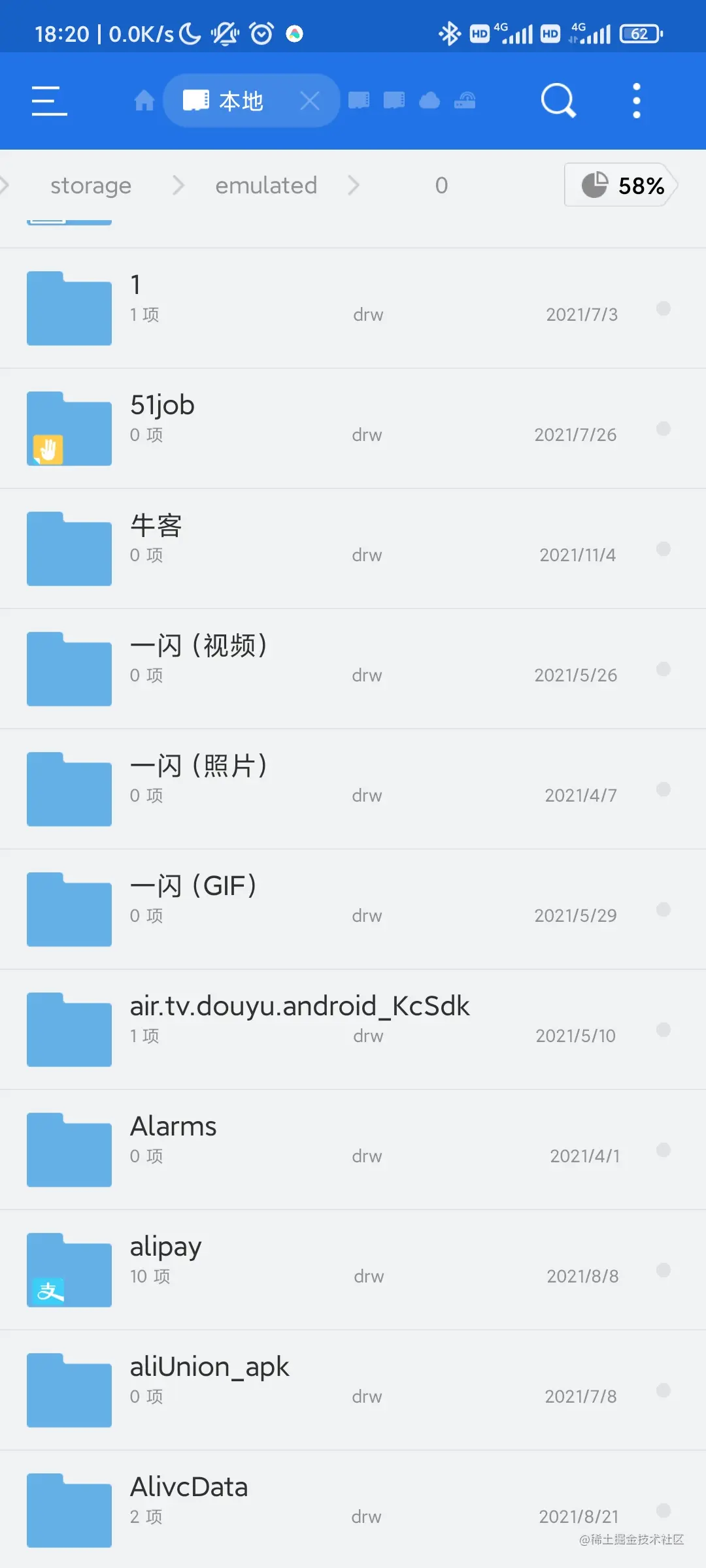Screen dimensions: 706x1568
Task: Open the aliUnion_apk folder
Action: pyautogui.click(x=209, y=1368)
